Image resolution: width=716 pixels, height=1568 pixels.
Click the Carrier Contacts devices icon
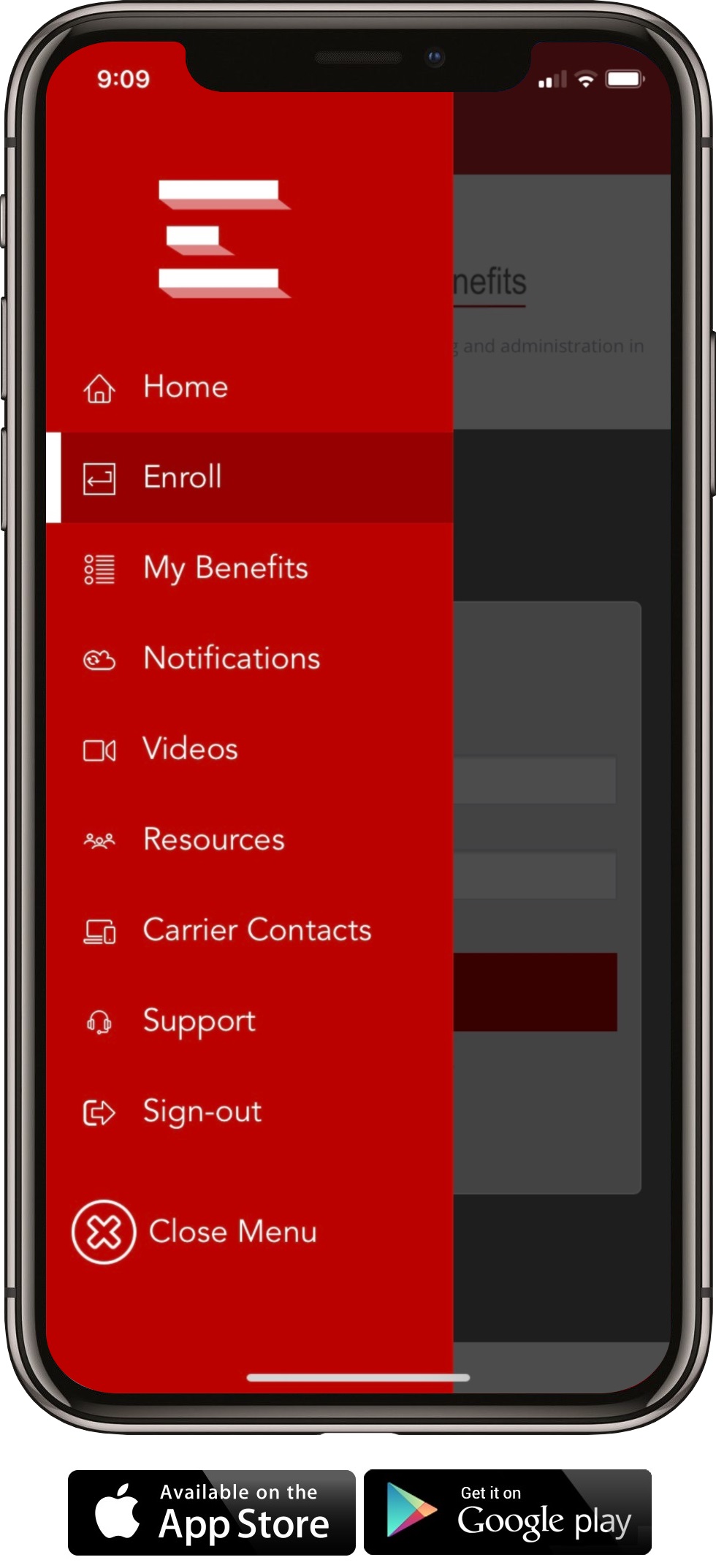[x=99, y=931]
